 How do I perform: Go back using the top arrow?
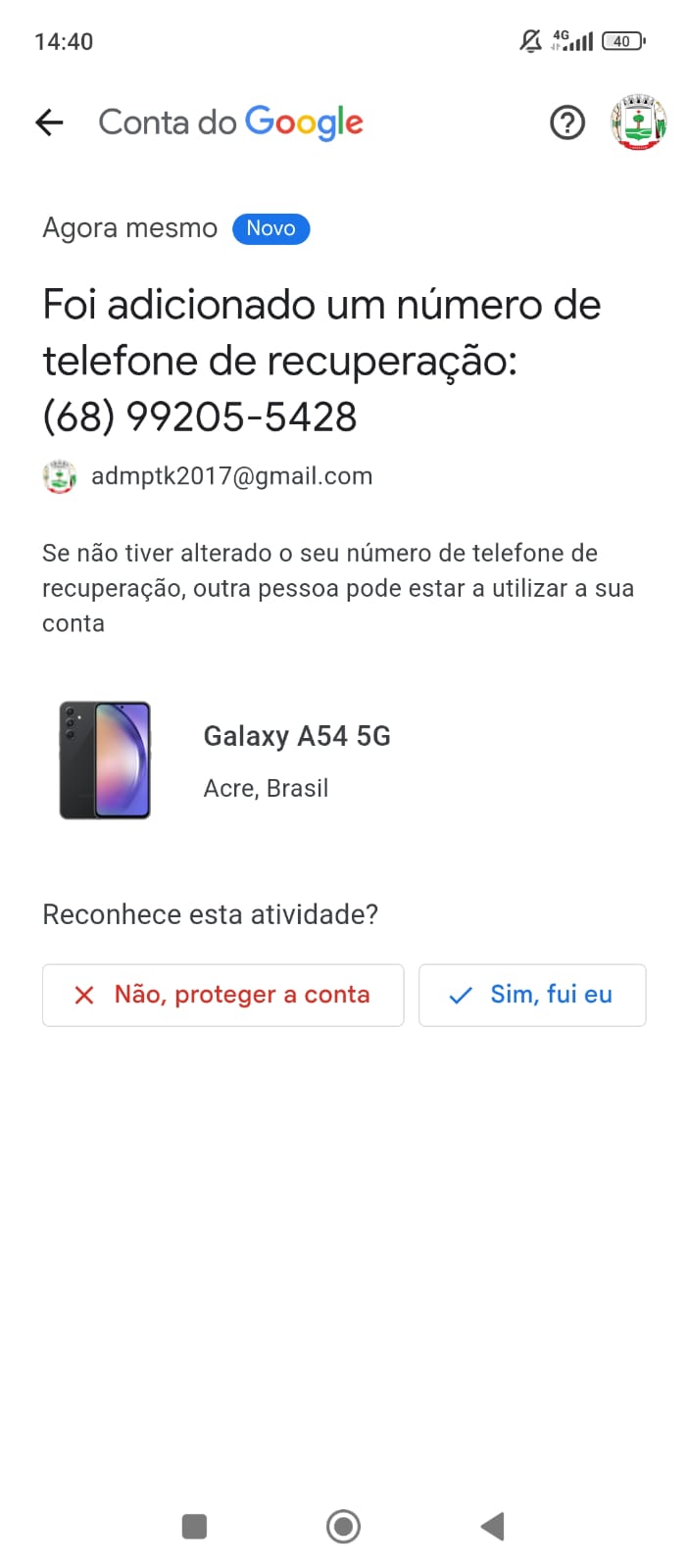(x=49, y=122)
